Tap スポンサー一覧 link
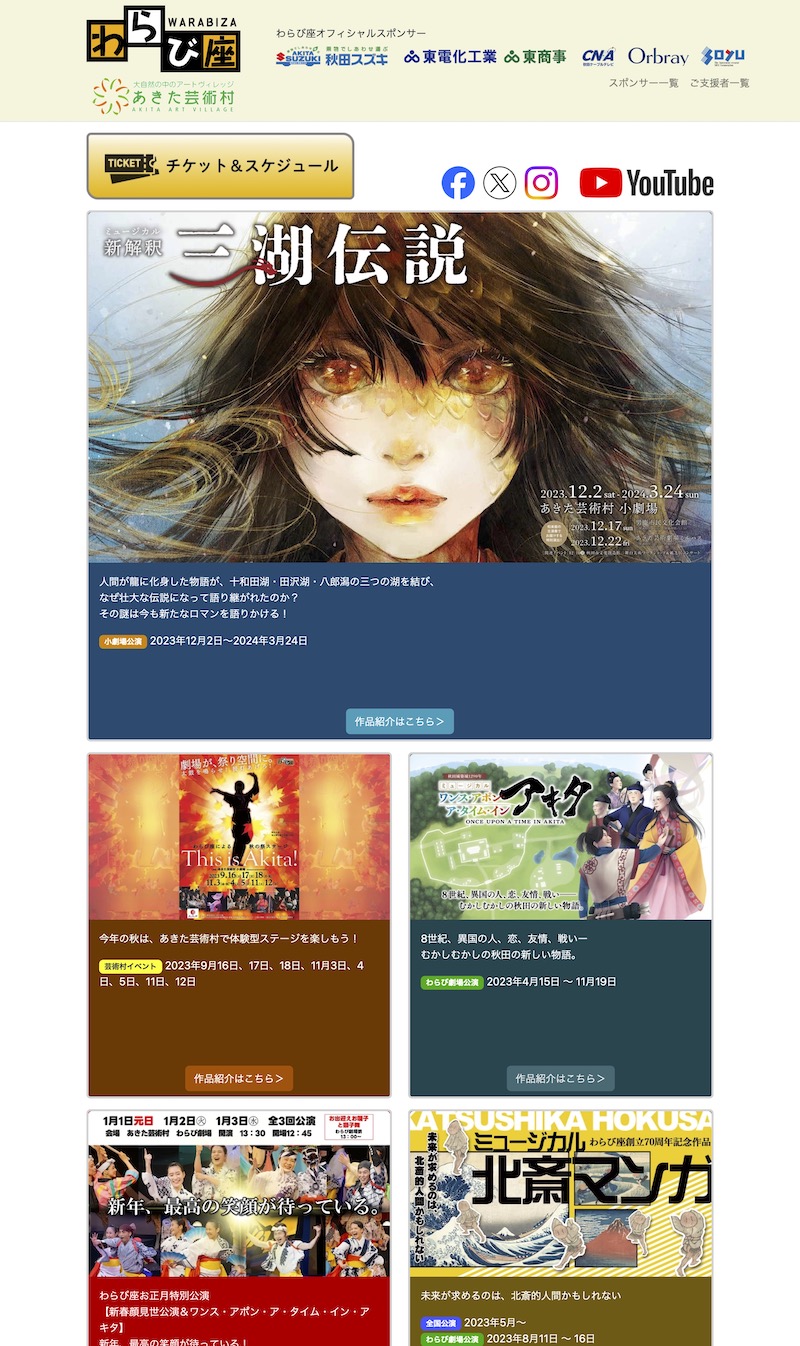This screenshot has height=1346, width=800. coord(643,83)
